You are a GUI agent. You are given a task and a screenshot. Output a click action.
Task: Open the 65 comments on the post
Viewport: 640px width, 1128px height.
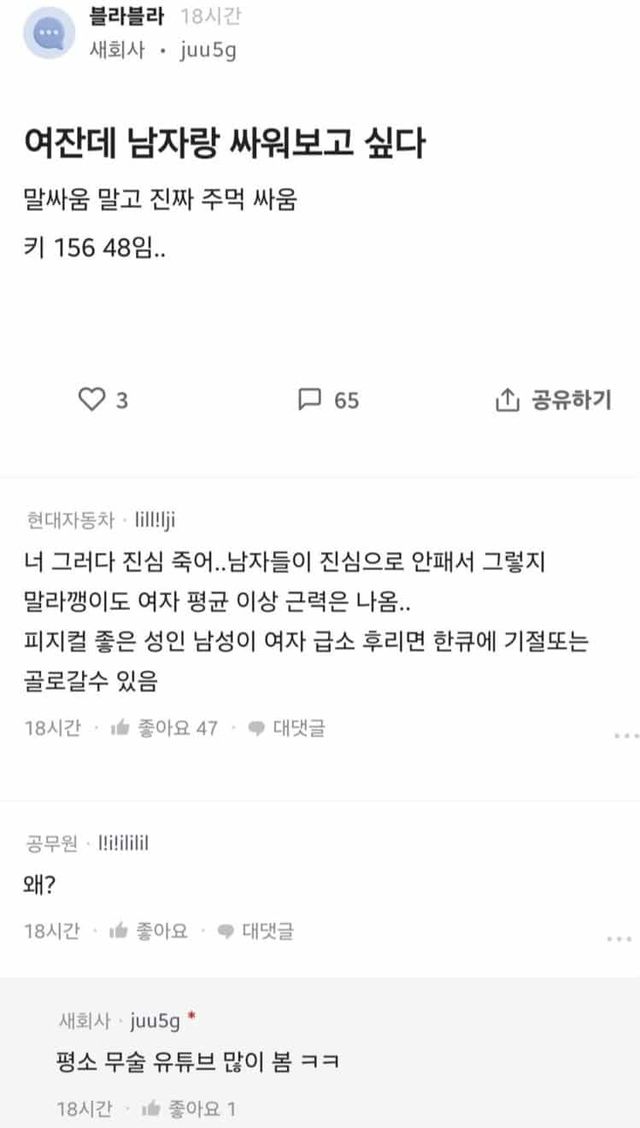click(x=328, y=400)
